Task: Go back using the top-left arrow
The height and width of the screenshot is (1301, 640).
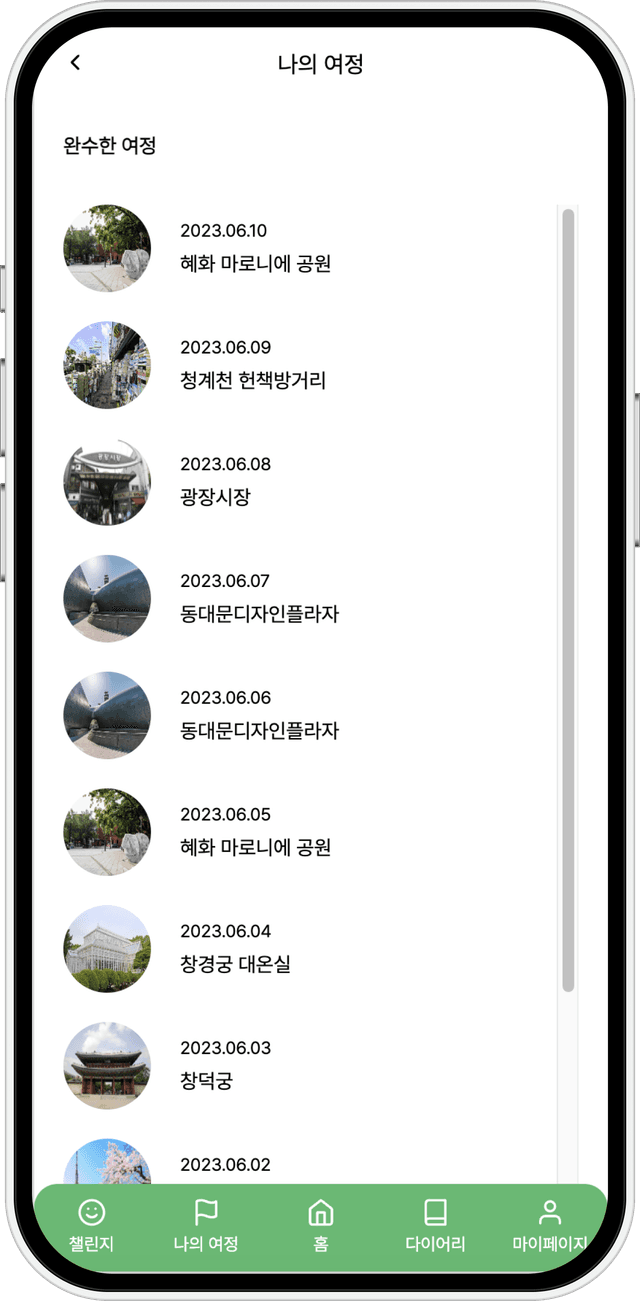Action: tap(75, 63)
